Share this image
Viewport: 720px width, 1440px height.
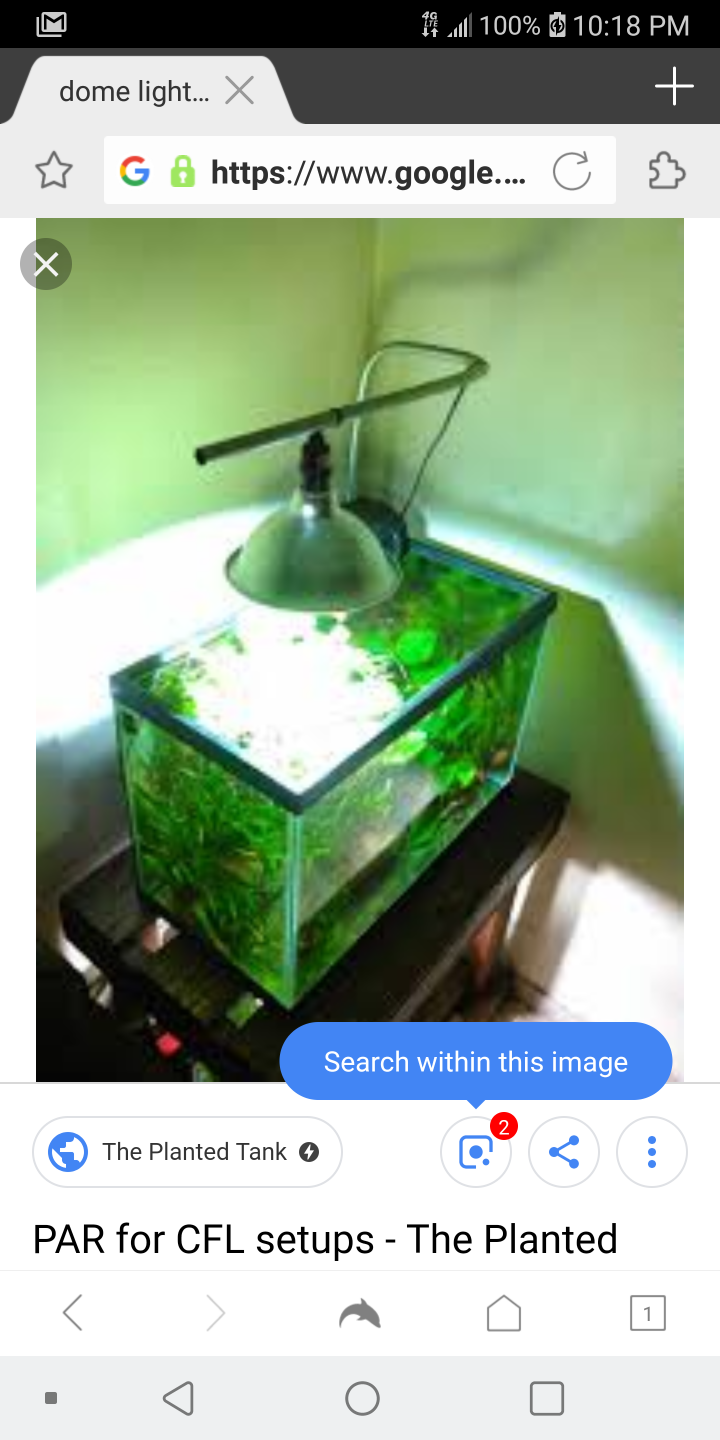coord(564,1152)
